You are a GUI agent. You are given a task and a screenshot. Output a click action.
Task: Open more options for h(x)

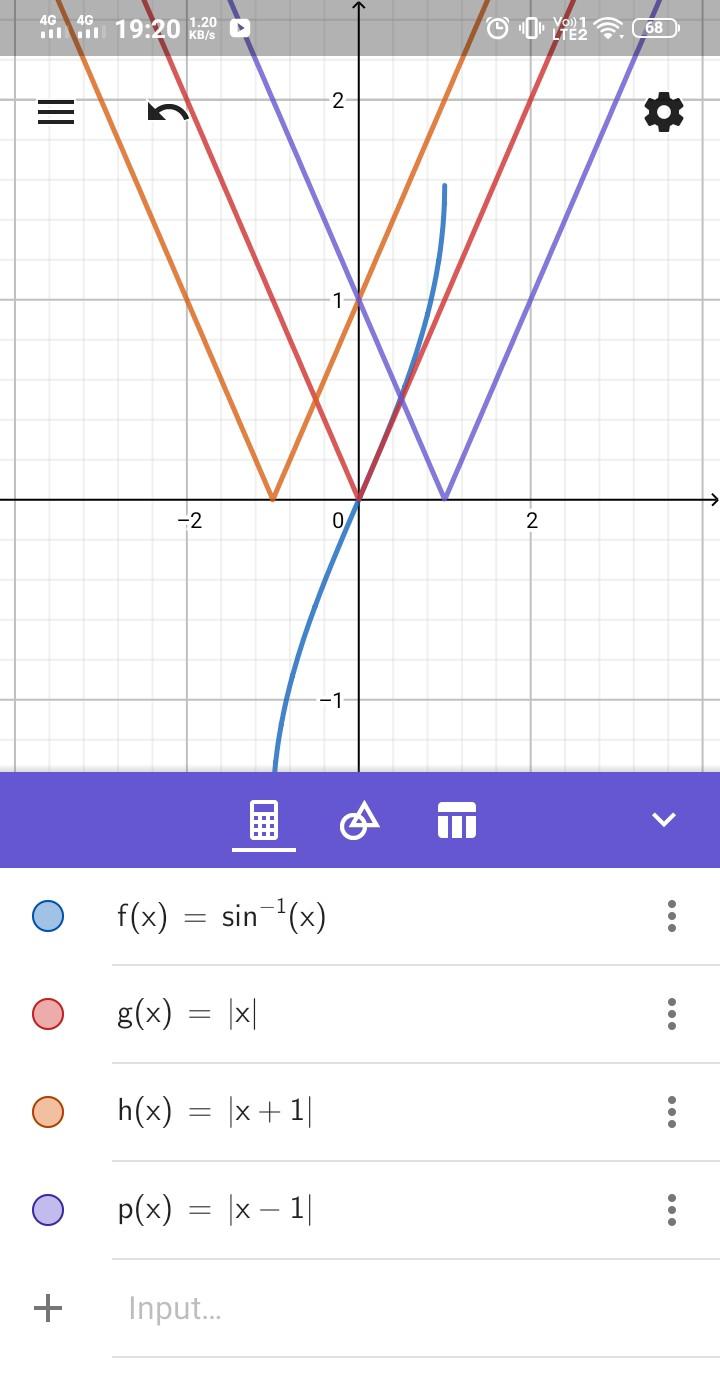(672, 1112)
